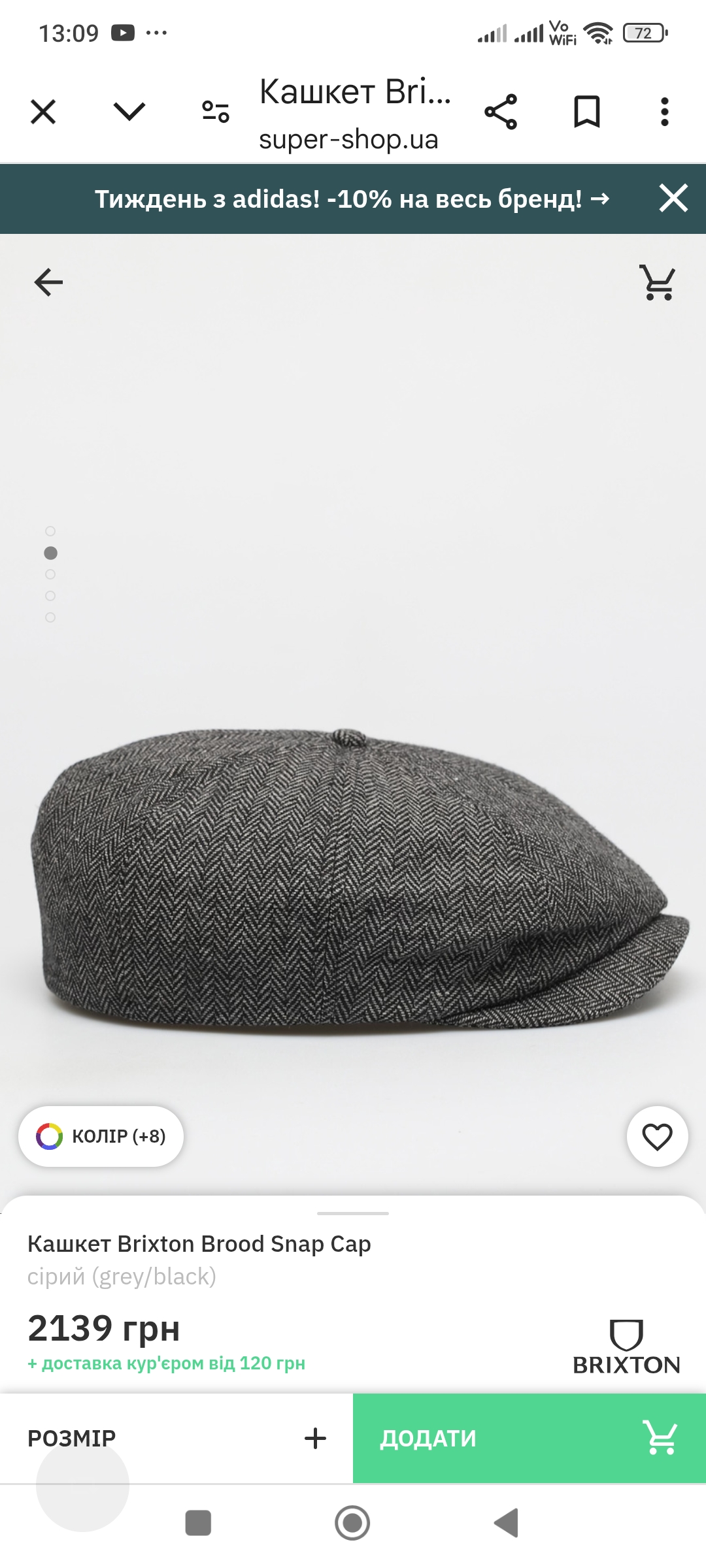Open the browser overflow menu
Image resolution: width=706 pixels, height=1568 pixels.
665,112
